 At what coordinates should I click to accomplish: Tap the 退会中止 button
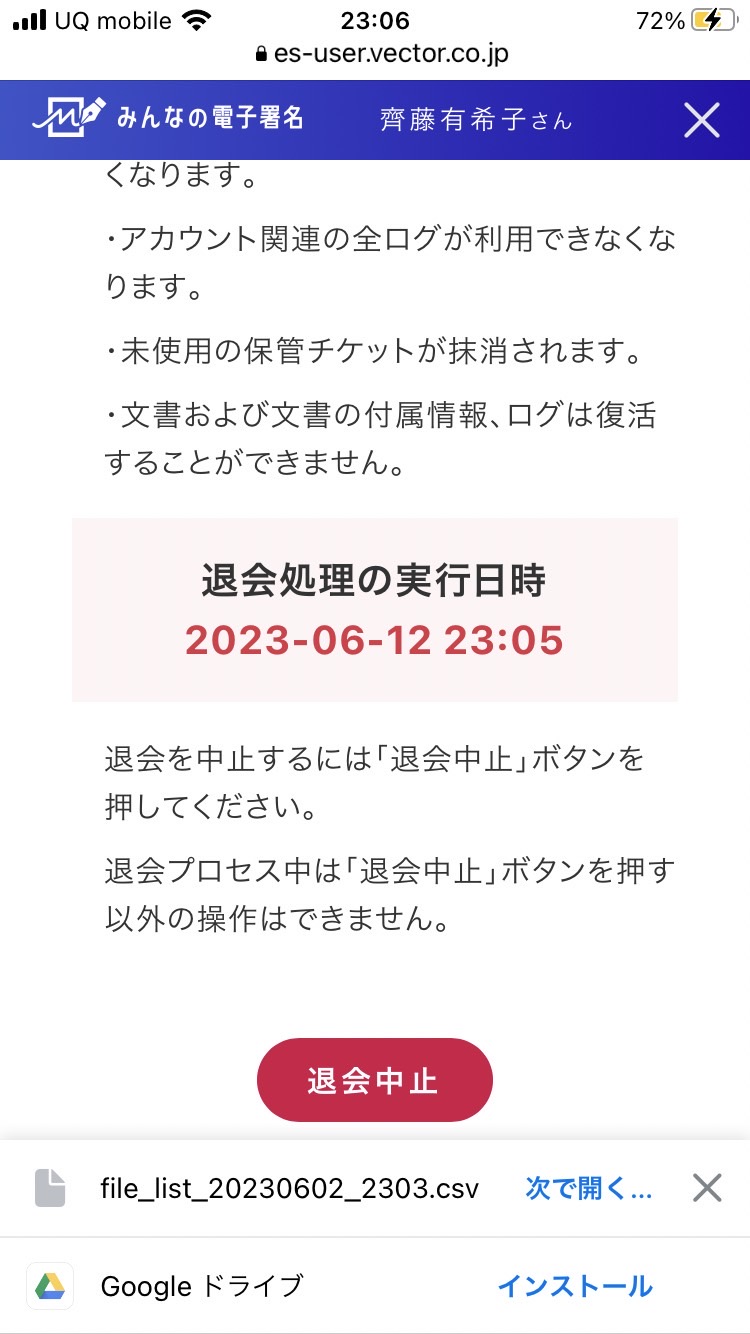point(375,1080)
